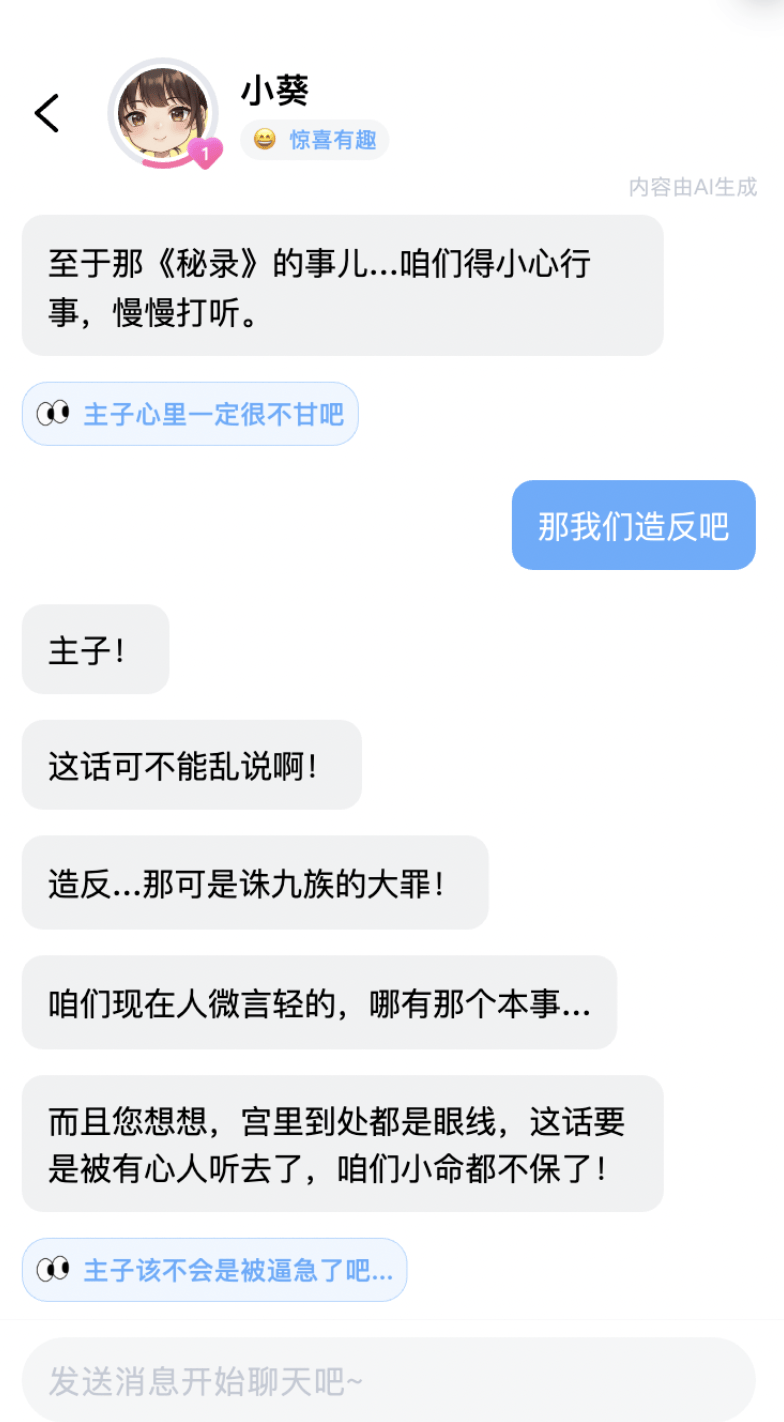
Task: Open 小葵's avatar profile
Action: [x=163, y=112]
